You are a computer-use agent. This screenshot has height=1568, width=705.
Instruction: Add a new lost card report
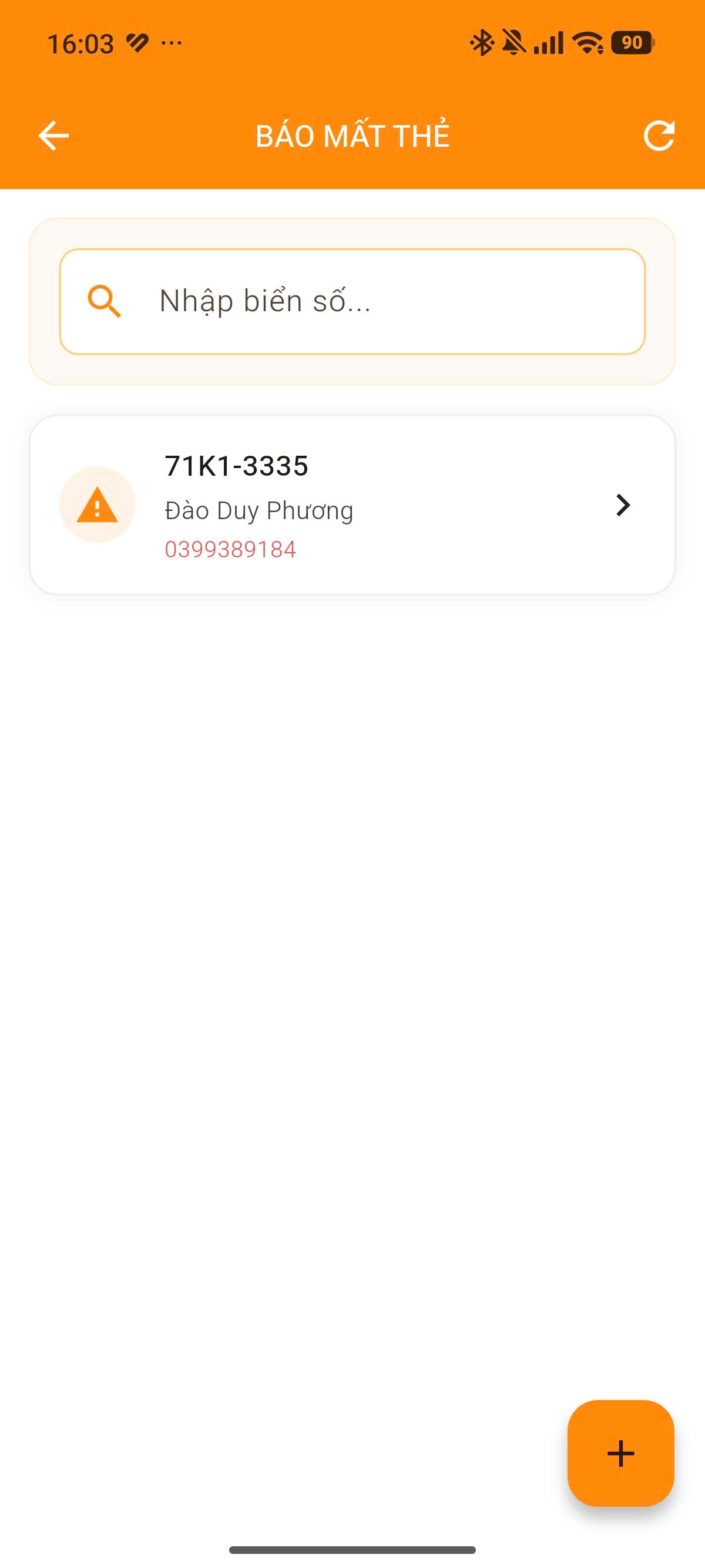tap(620, 1453)
